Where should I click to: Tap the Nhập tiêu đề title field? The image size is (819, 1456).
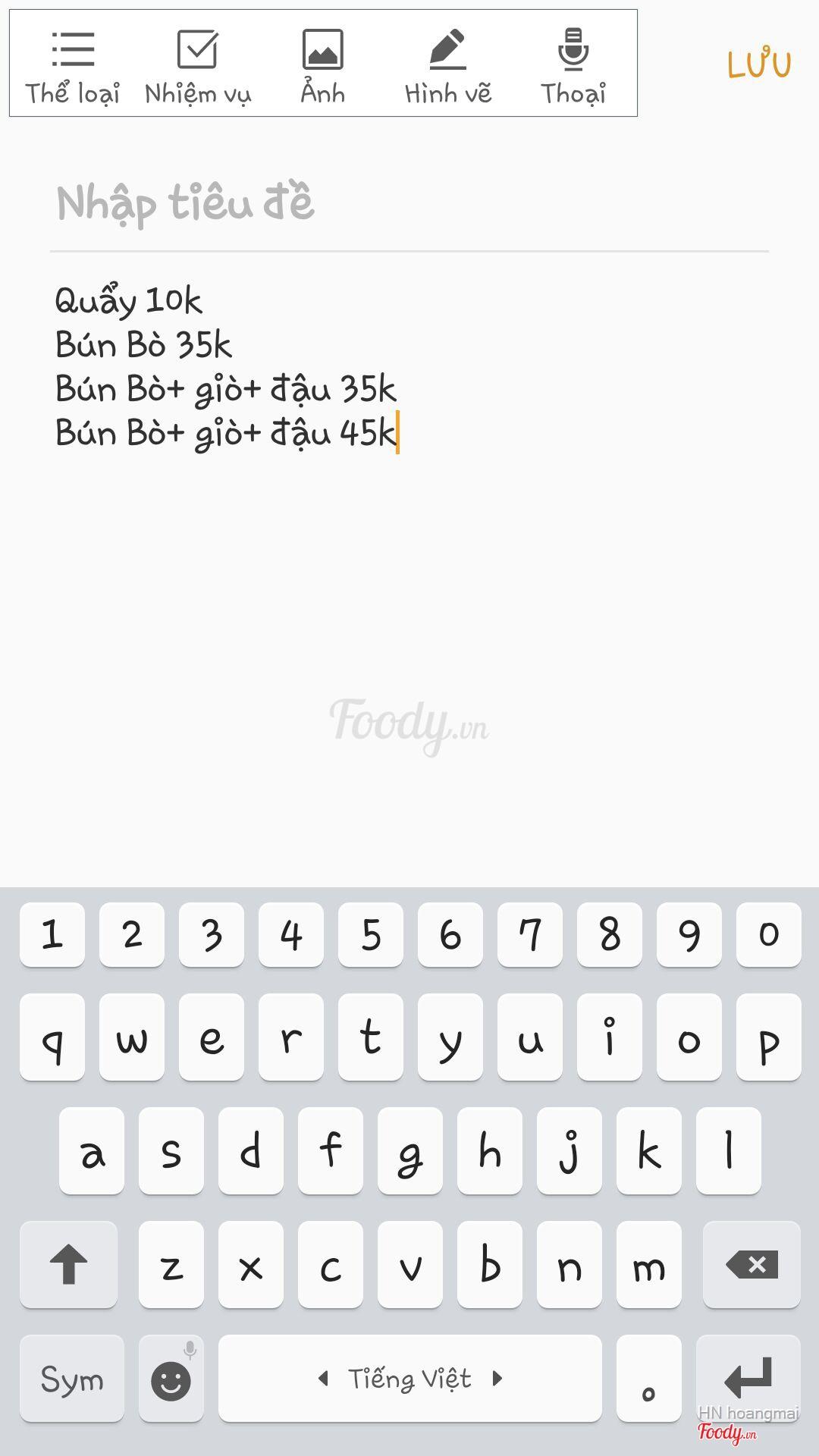409,203
